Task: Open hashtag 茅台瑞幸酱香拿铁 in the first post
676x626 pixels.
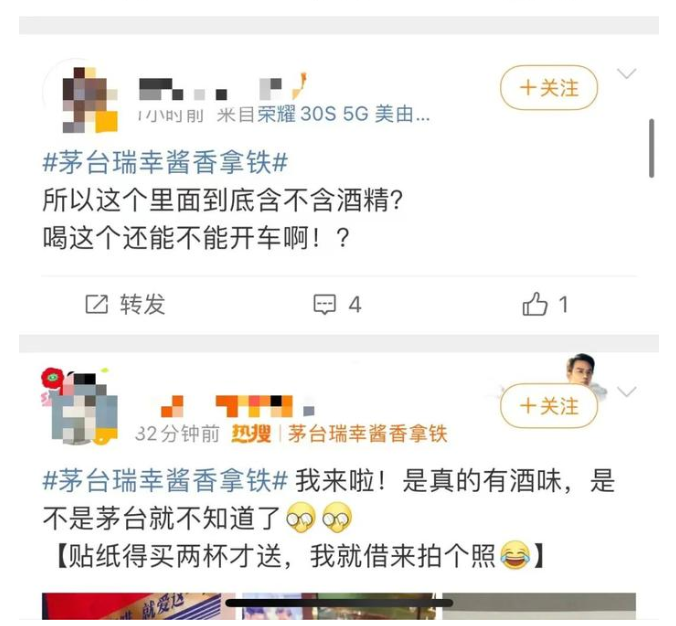Action: [x=166, y=162]
